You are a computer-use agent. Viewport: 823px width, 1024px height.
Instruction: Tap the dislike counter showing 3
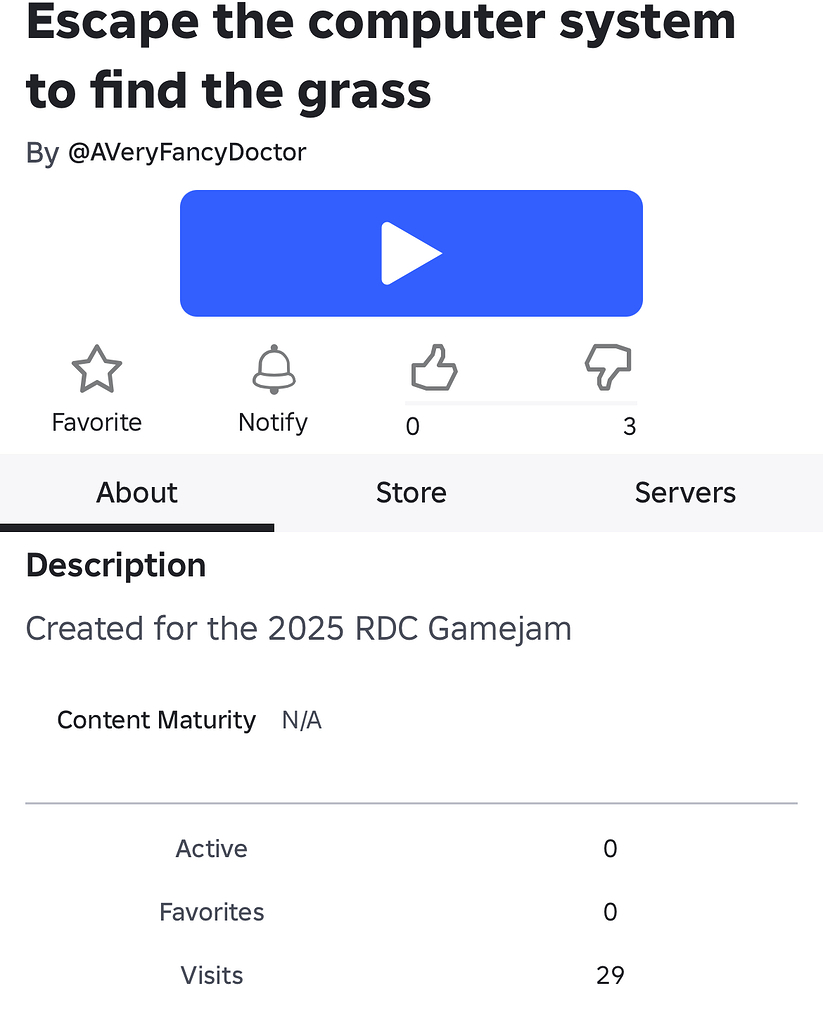(x=630, y=426)
